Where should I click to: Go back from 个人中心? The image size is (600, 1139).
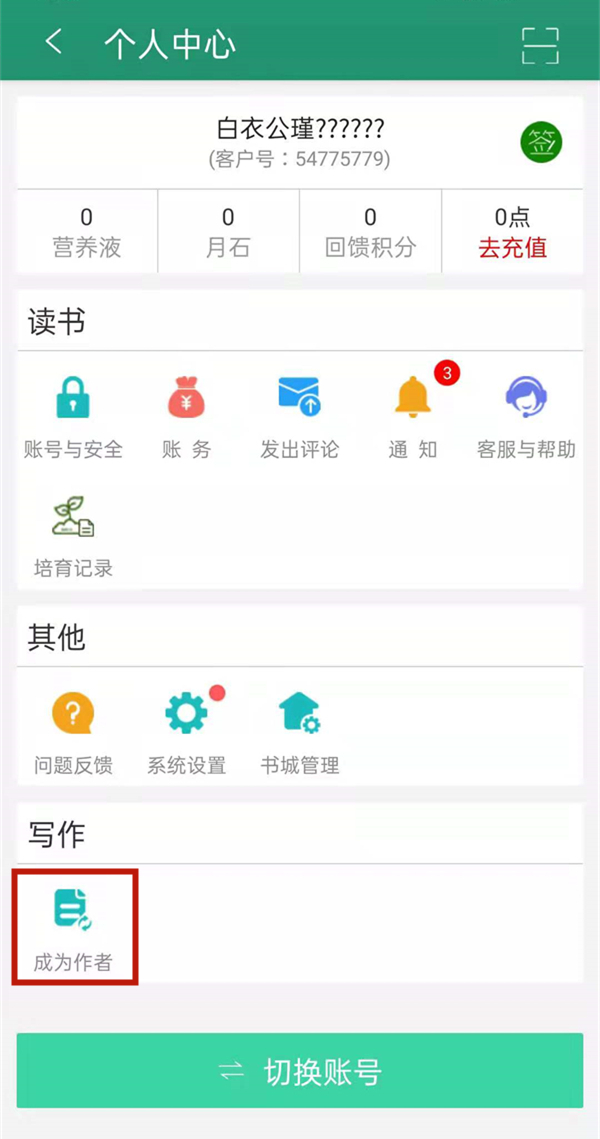(x=54, y=42)
